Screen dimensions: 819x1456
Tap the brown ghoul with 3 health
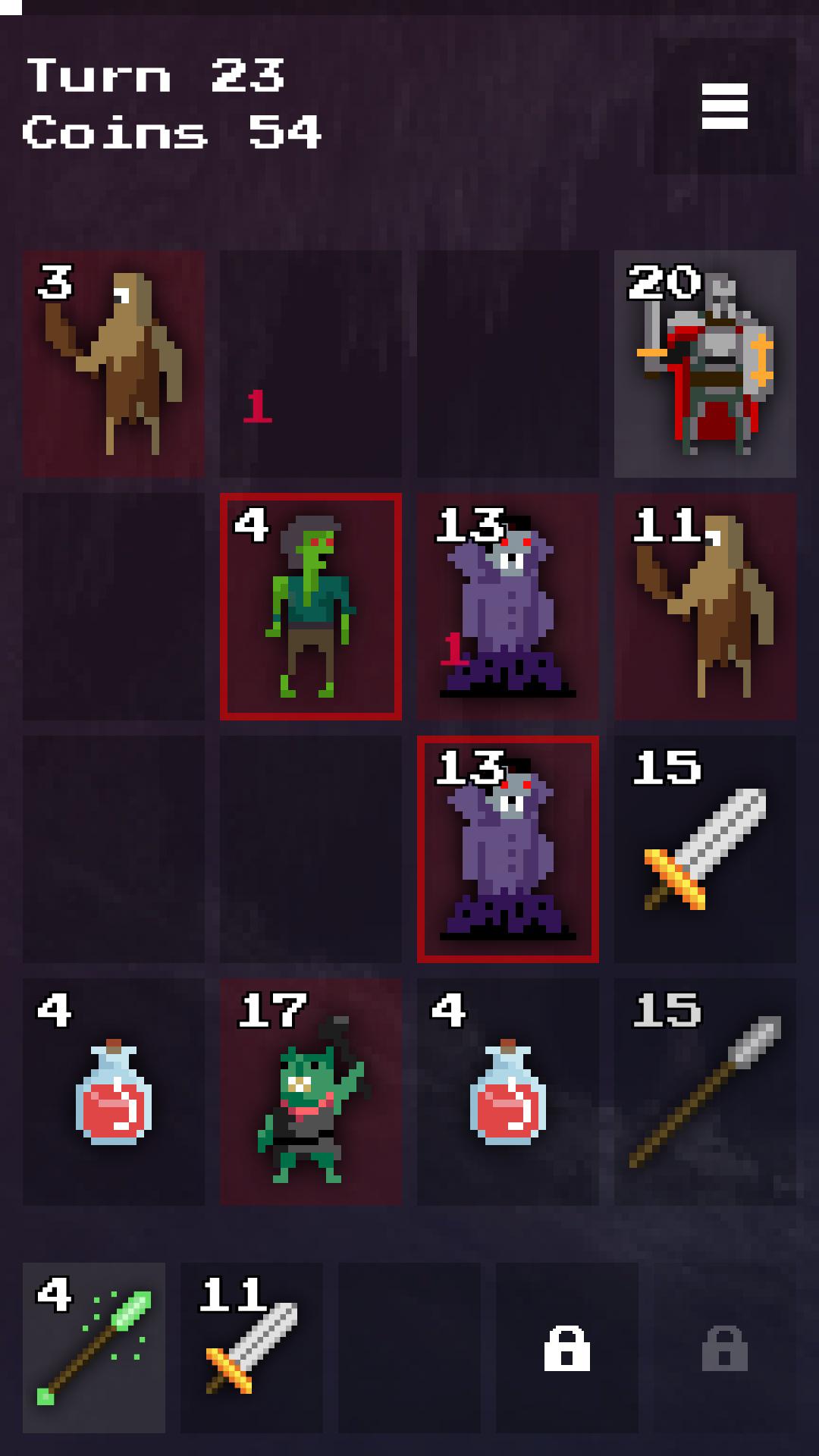tap(114, 364)
